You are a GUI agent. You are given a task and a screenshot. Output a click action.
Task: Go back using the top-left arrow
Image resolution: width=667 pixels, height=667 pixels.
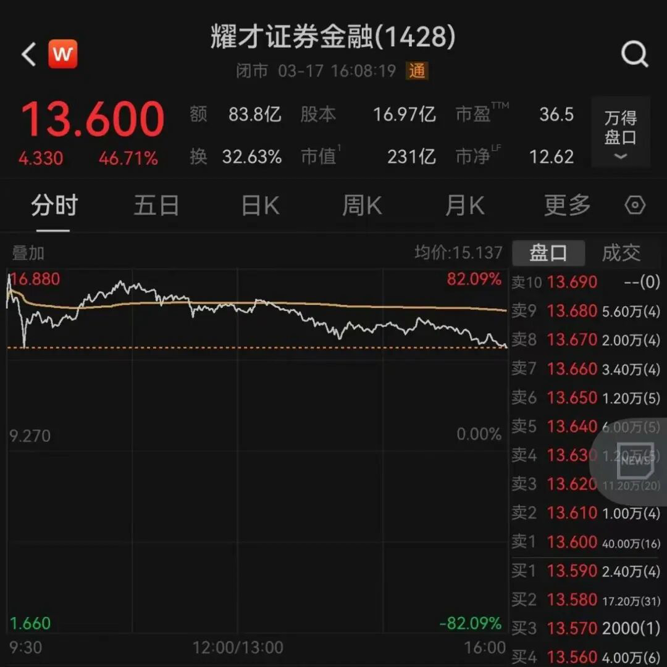28,54
